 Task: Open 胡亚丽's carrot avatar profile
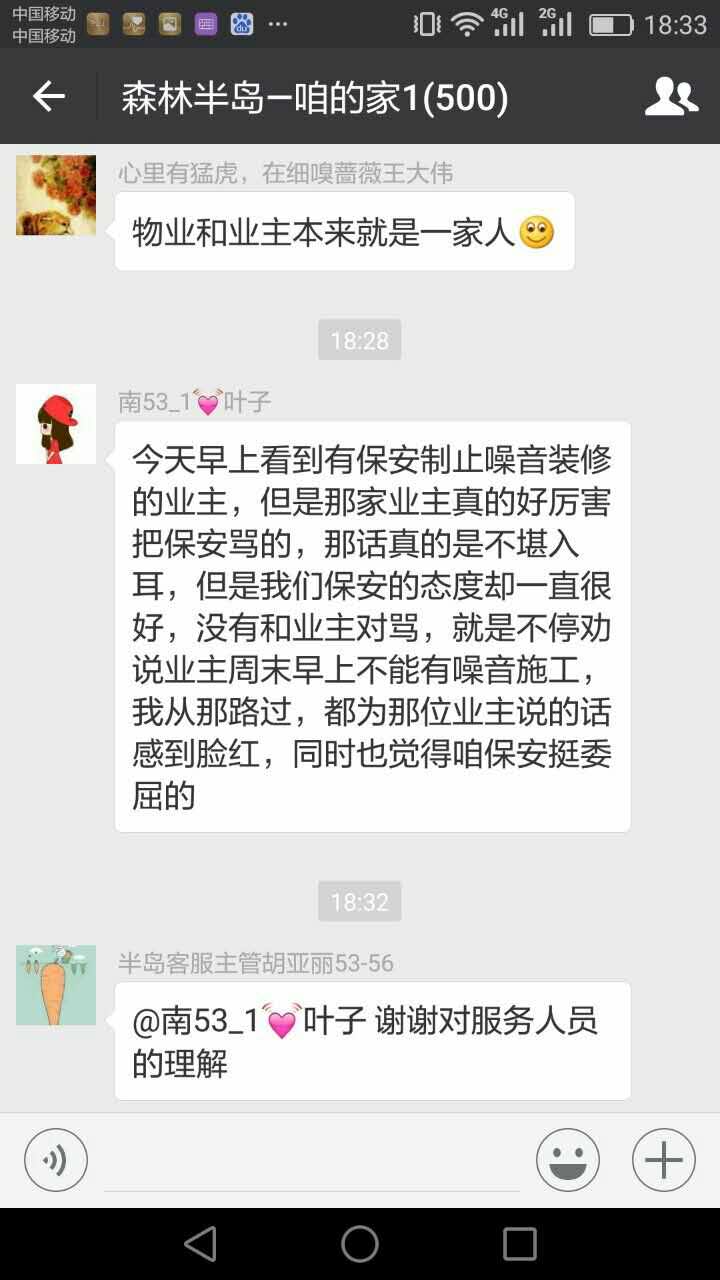pos(56,985)
